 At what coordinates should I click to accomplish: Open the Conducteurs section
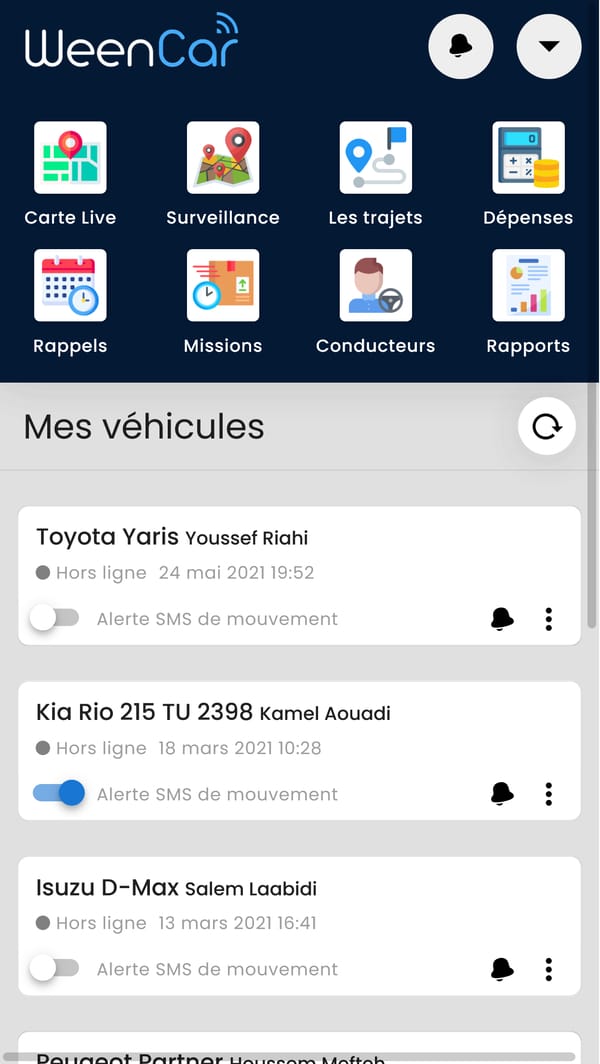pos(375,286)
